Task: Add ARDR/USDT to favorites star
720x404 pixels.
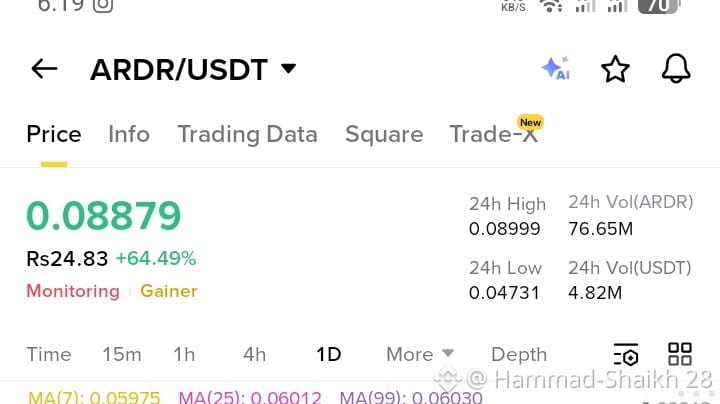Action: click(615, 69)
